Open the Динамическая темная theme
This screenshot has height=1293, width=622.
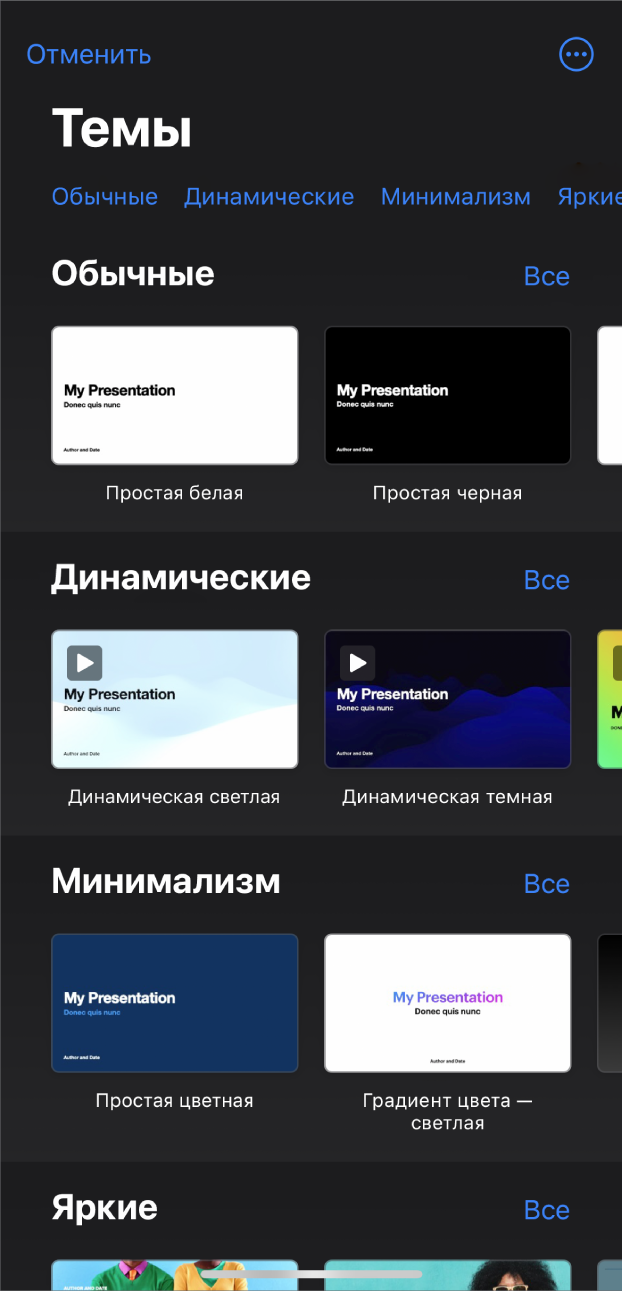(447, 699)
